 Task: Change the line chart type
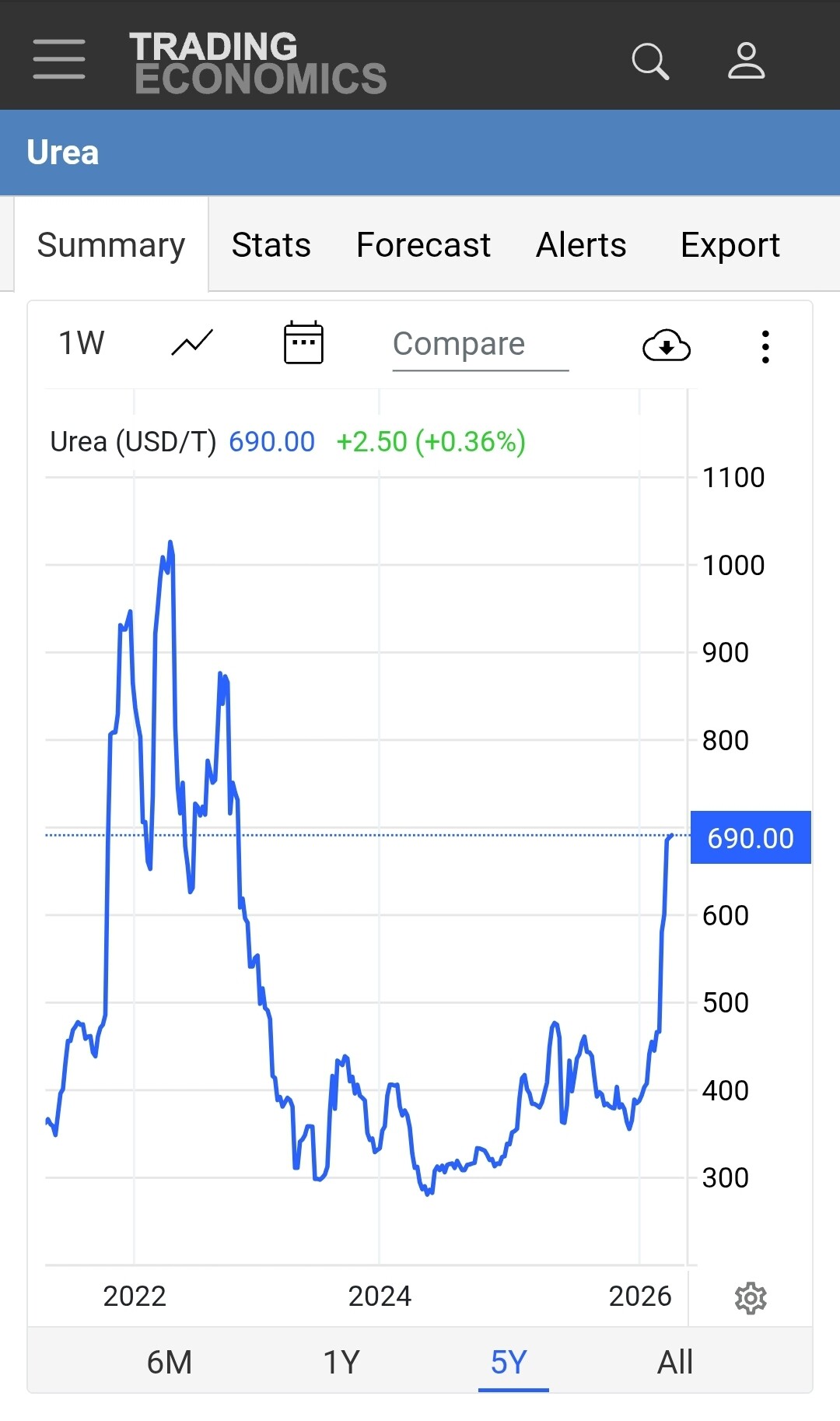pos(192,343)
